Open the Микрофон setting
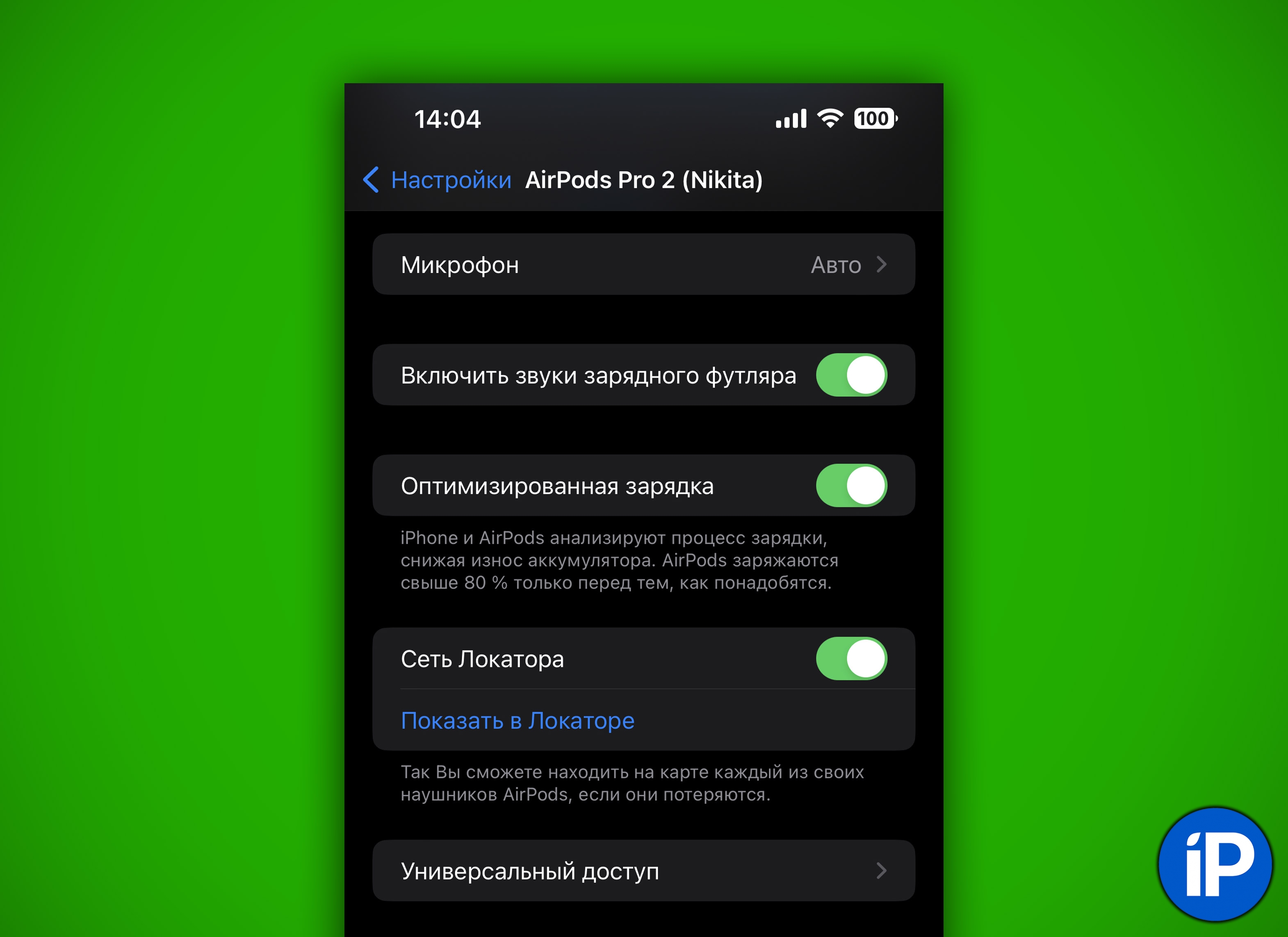 [643, 265]
